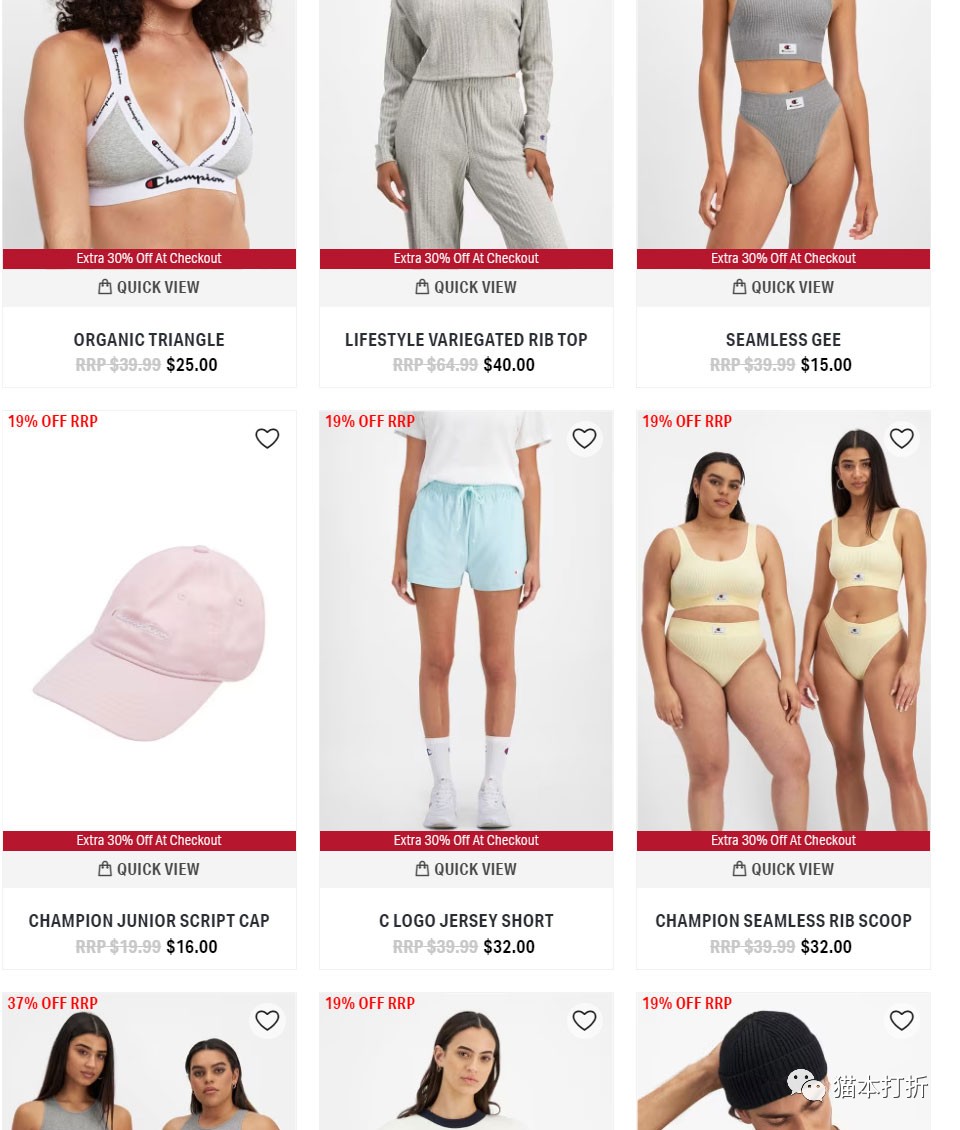The height and width of the screenshot is (1130, 960).
Task: Heart the Champion Seamless Rib Scoop
Action: click(x=901, y=438)
